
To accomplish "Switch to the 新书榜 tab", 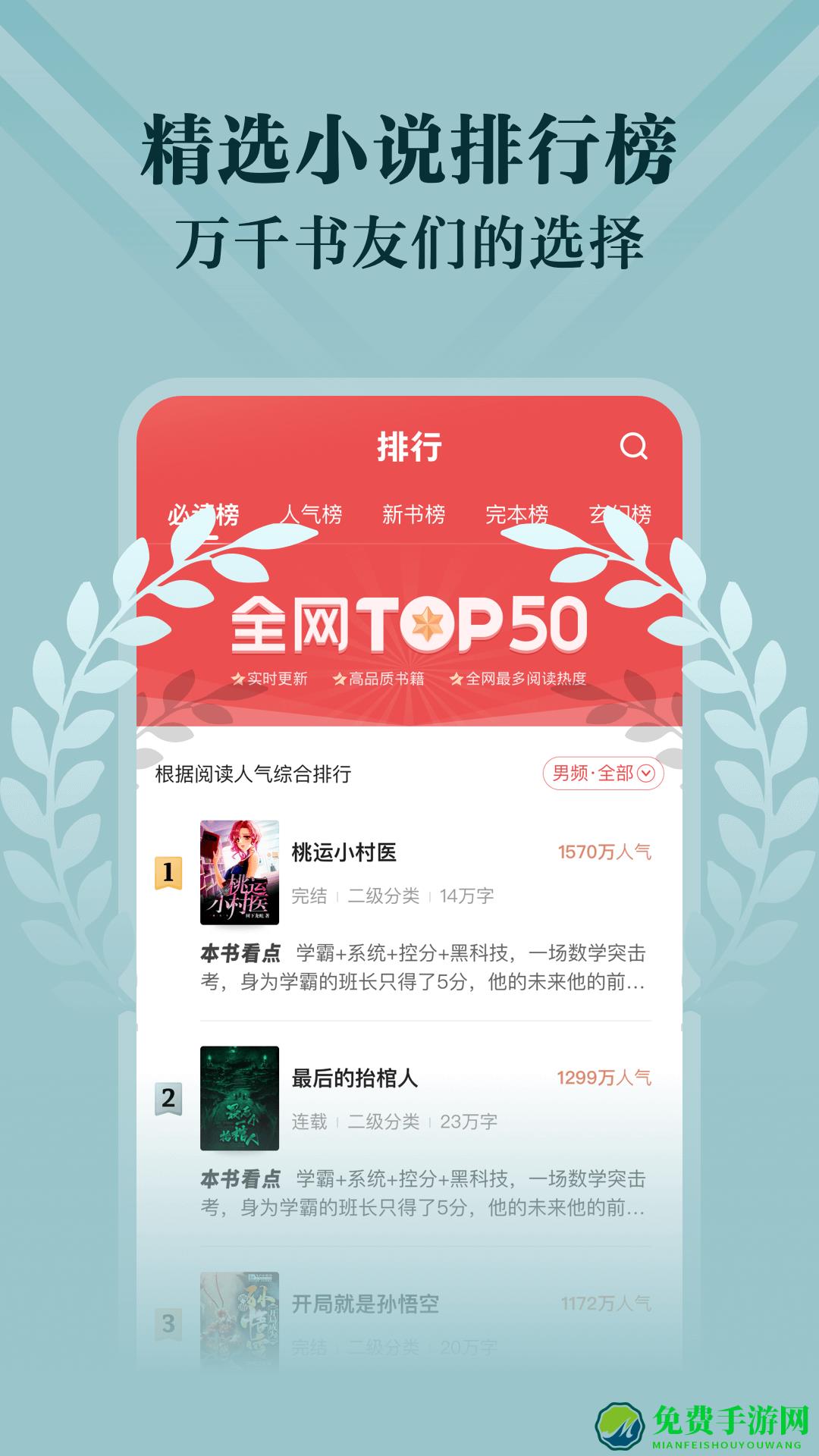I will [416, 513].
